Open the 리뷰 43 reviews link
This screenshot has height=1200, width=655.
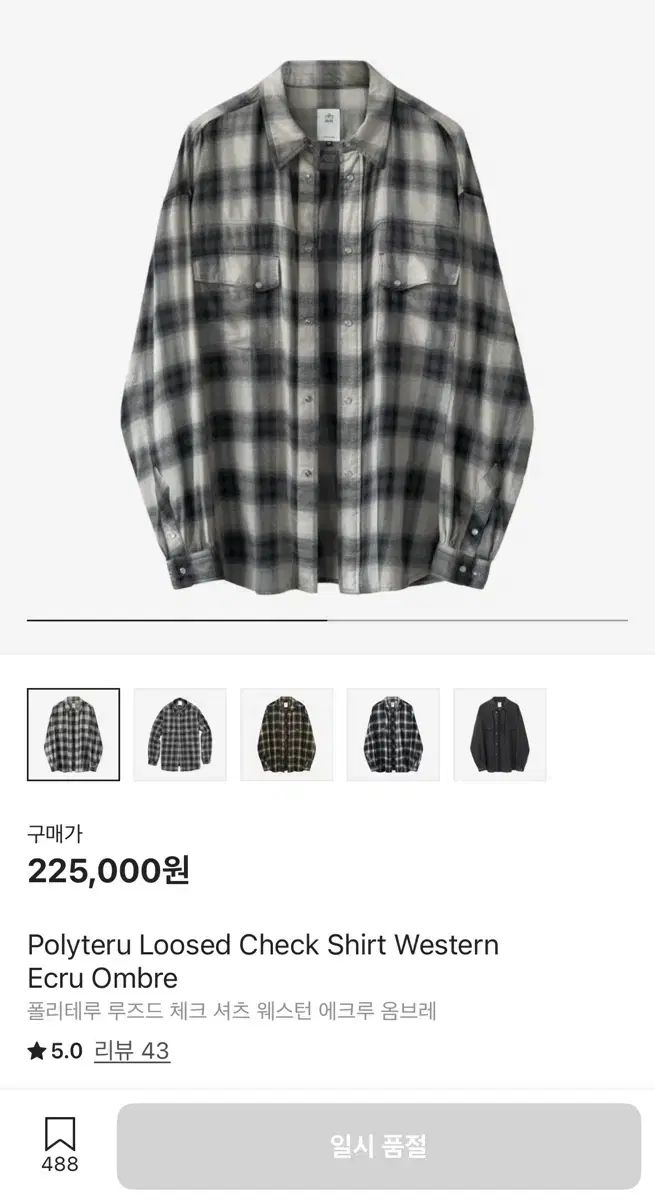coord(132,1051)
